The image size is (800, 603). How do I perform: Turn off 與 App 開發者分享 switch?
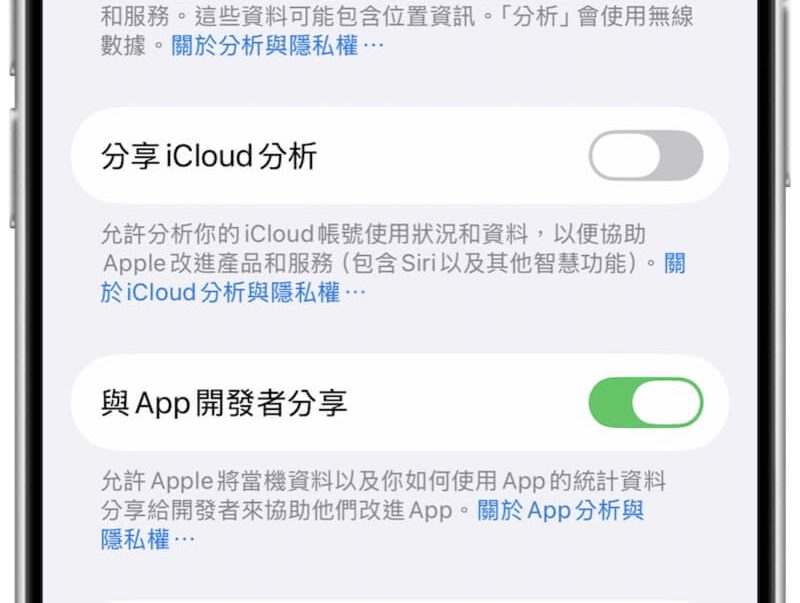[x=645, y=403]
